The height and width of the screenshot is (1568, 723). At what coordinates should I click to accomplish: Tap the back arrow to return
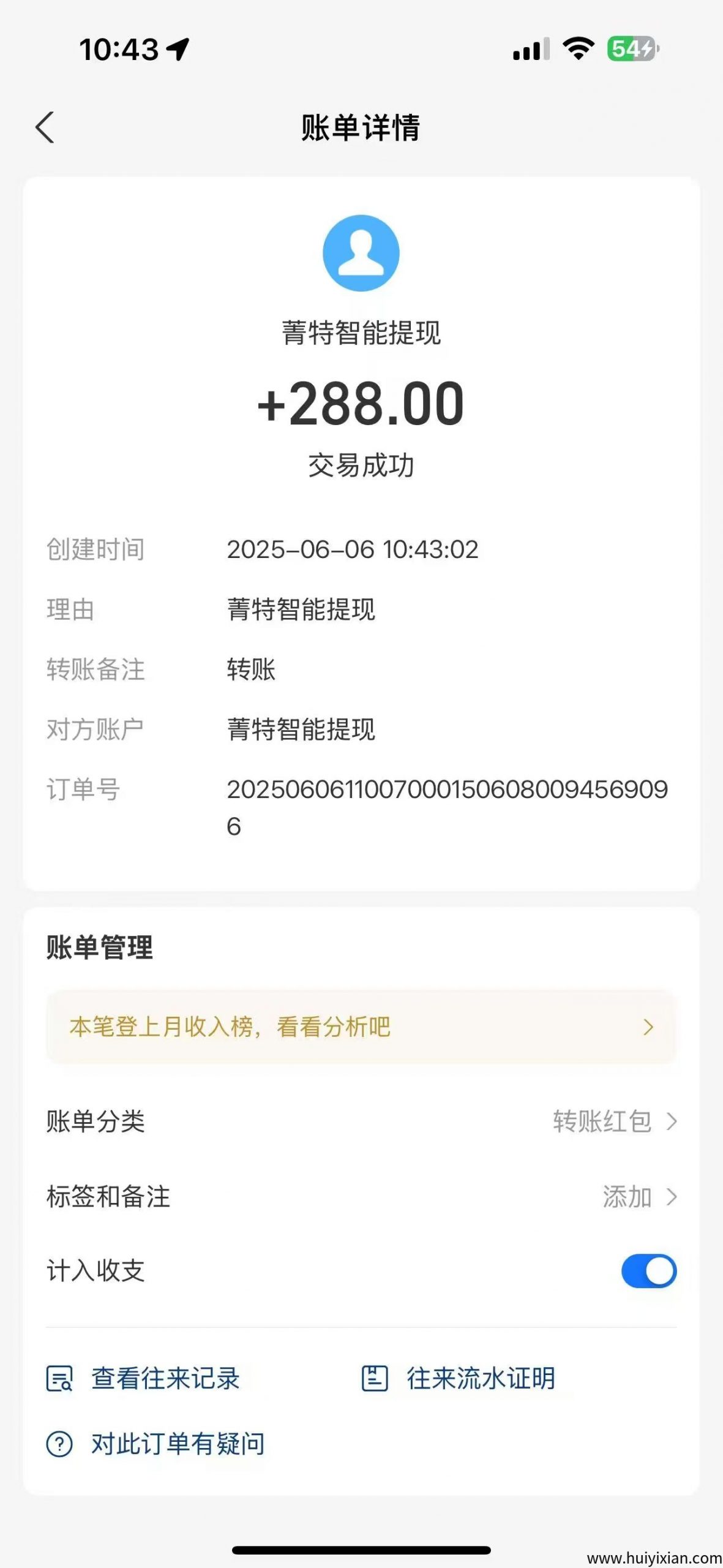point(46,126)
